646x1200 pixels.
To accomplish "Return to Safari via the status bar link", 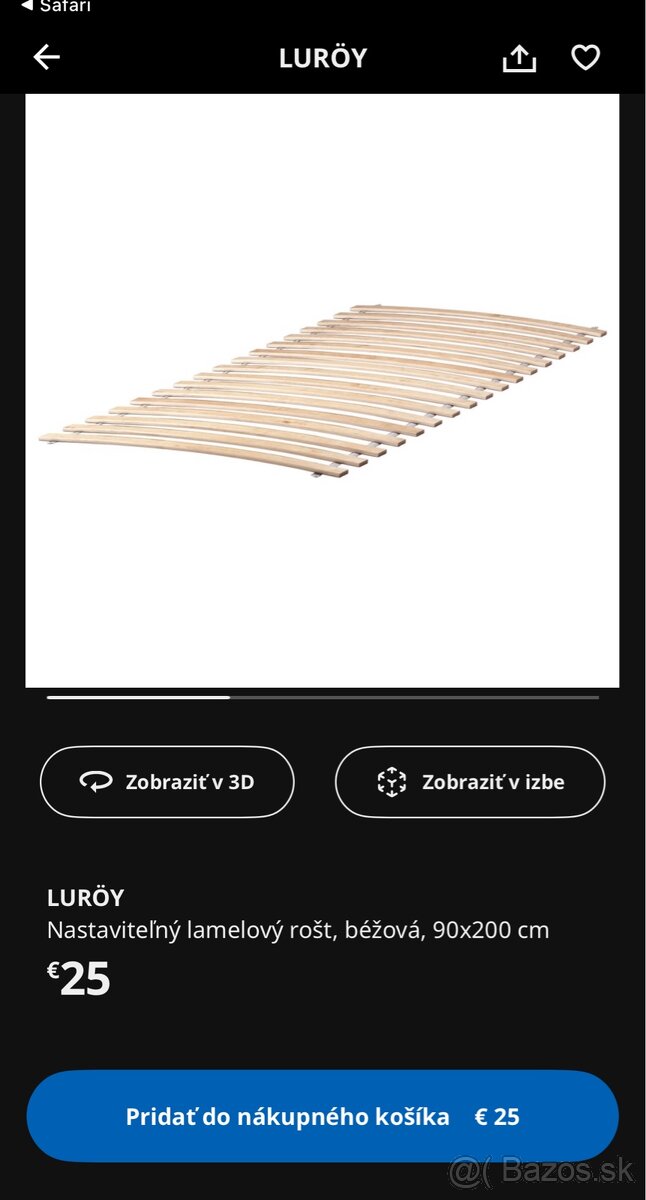I will click(x=56, y=6).
